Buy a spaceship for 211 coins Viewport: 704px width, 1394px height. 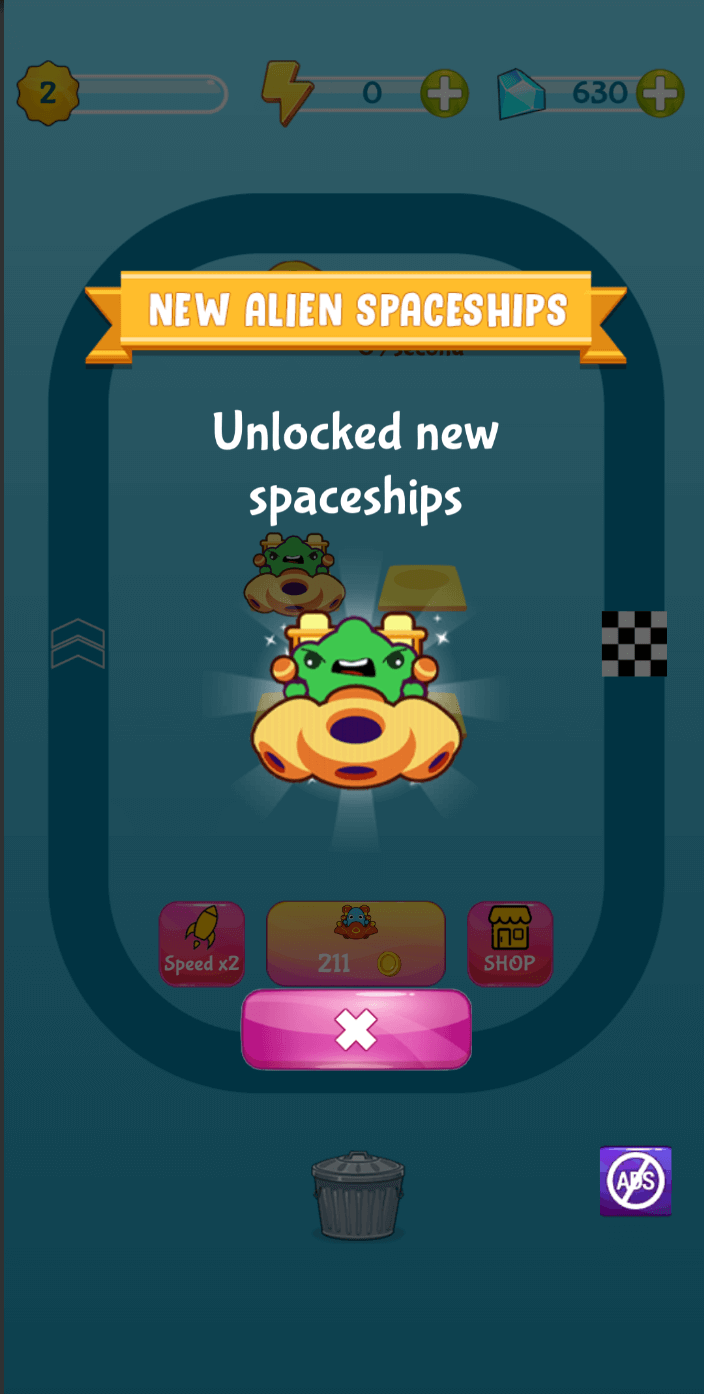point(356,943)
